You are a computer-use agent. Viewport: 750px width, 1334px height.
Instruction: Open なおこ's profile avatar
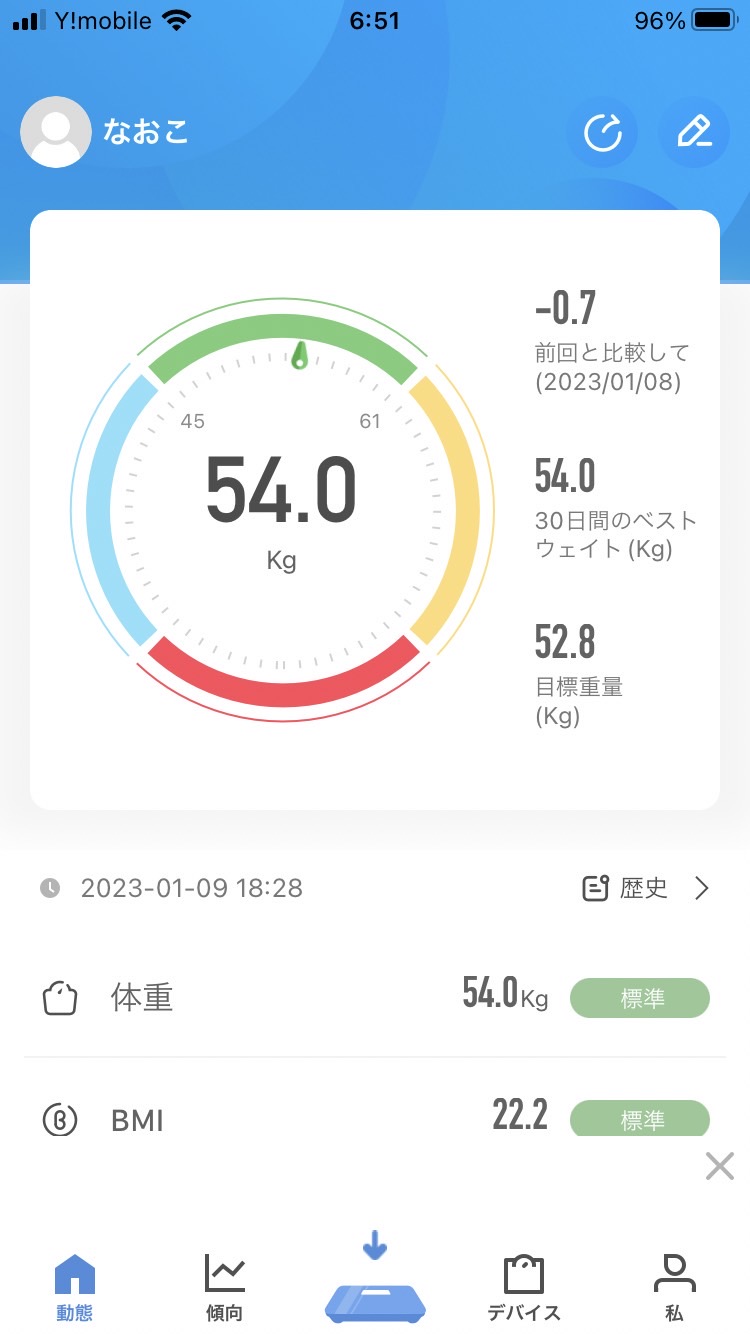tap(56, 132)
